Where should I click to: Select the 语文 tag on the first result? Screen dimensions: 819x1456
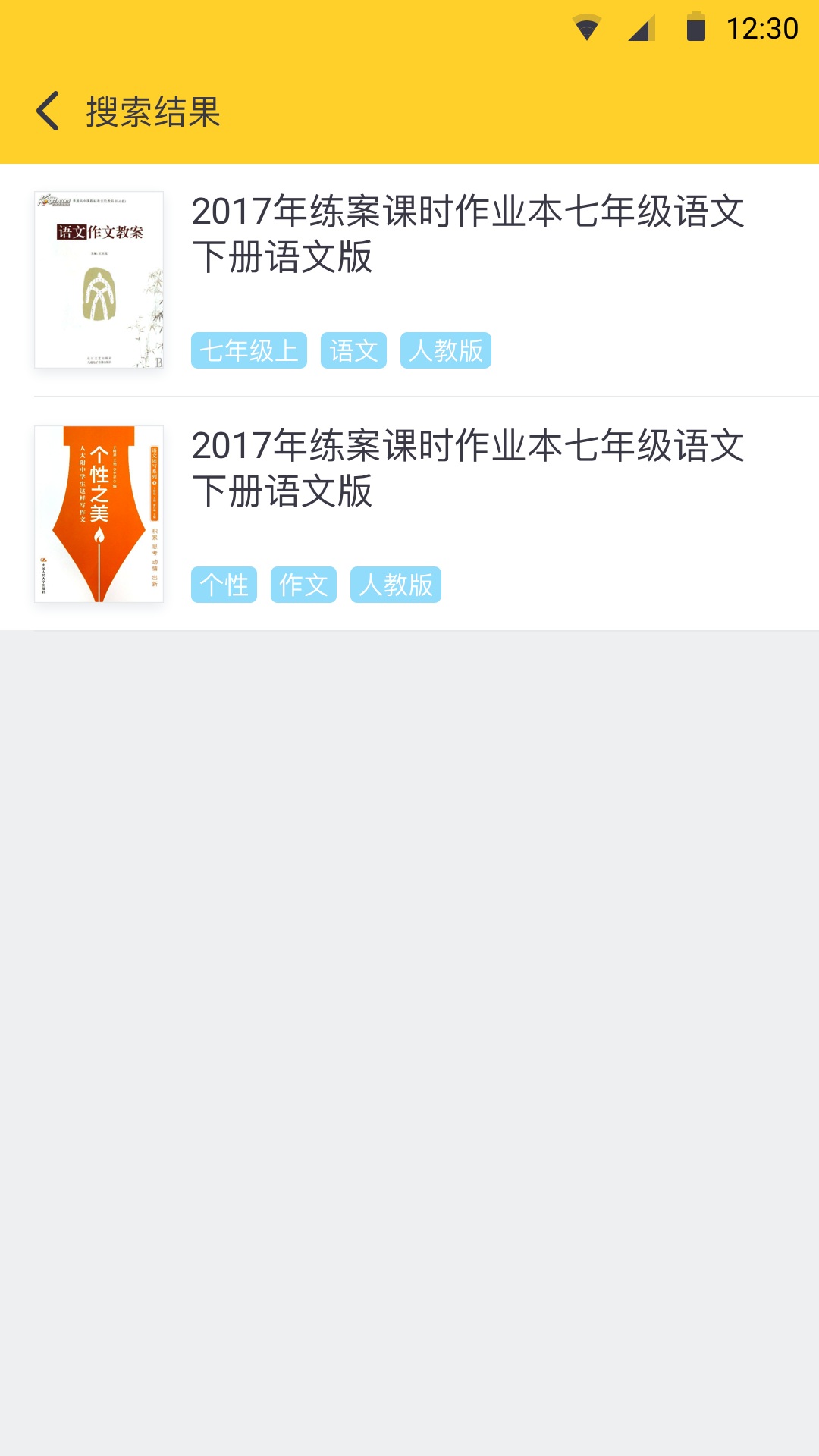(x=355, y=350)
